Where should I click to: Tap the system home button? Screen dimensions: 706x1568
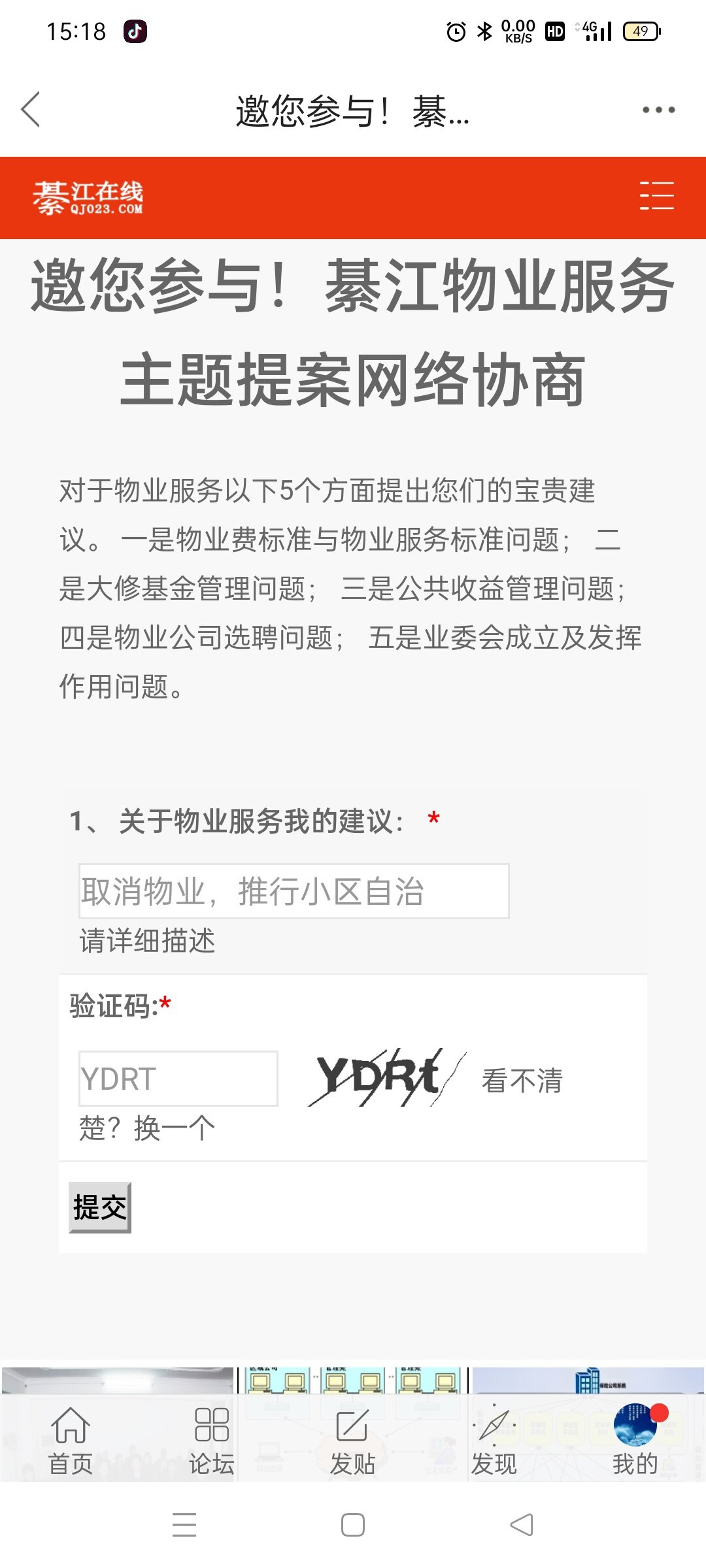(x=353, y=1525)
